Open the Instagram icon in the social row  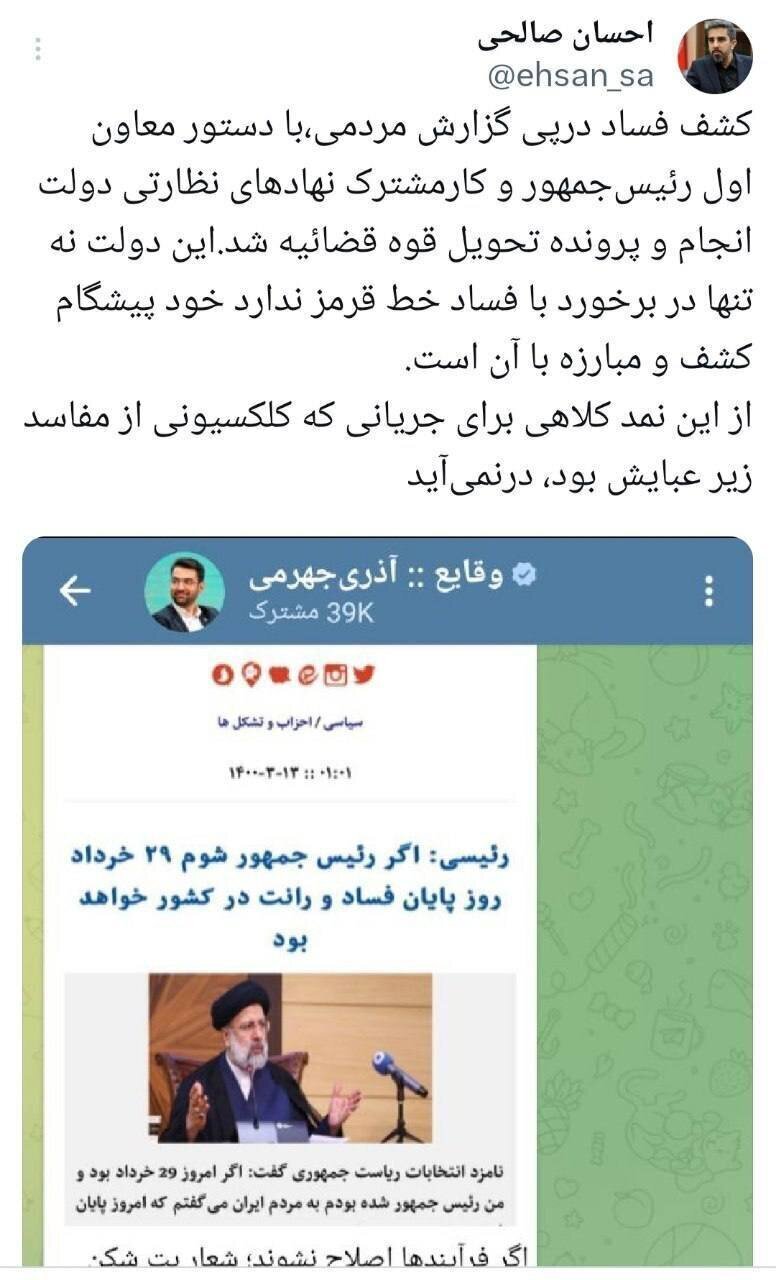(336, 675)
